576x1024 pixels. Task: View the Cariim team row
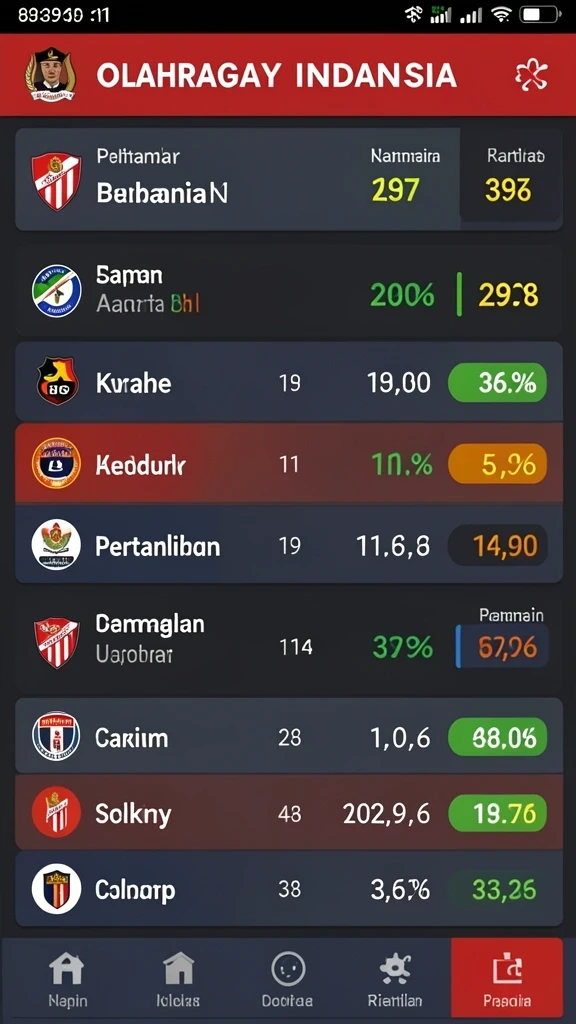[289, 736]
